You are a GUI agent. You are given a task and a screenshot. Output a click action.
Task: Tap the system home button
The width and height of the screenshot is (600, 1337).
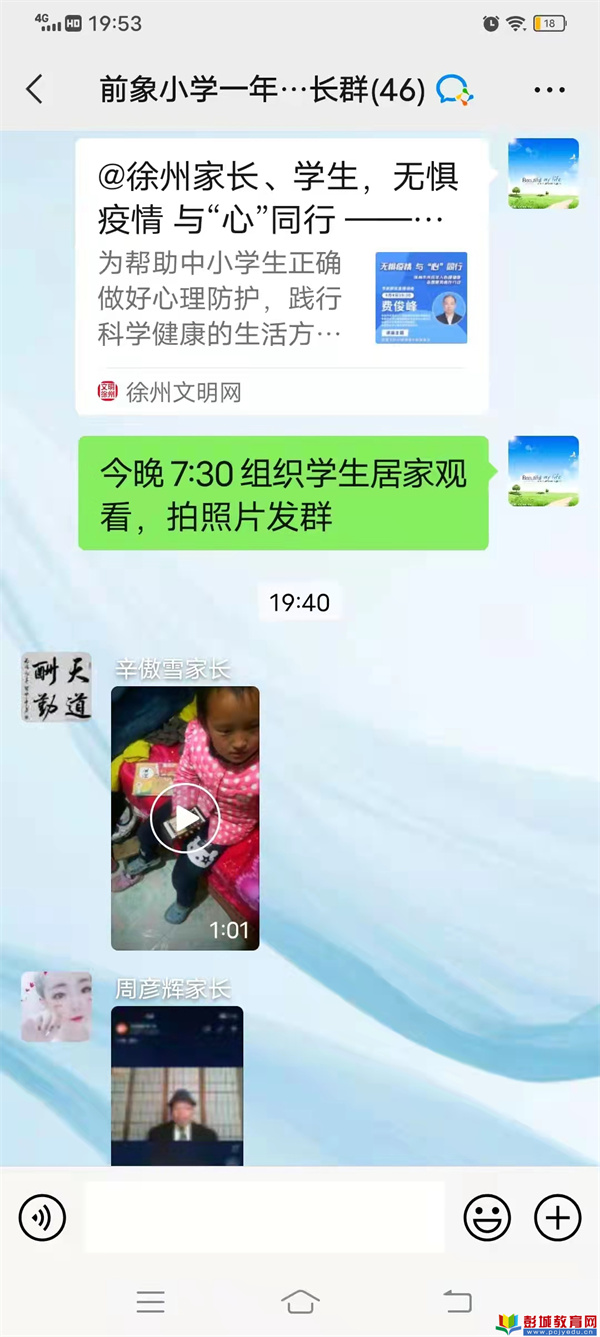300,1301
